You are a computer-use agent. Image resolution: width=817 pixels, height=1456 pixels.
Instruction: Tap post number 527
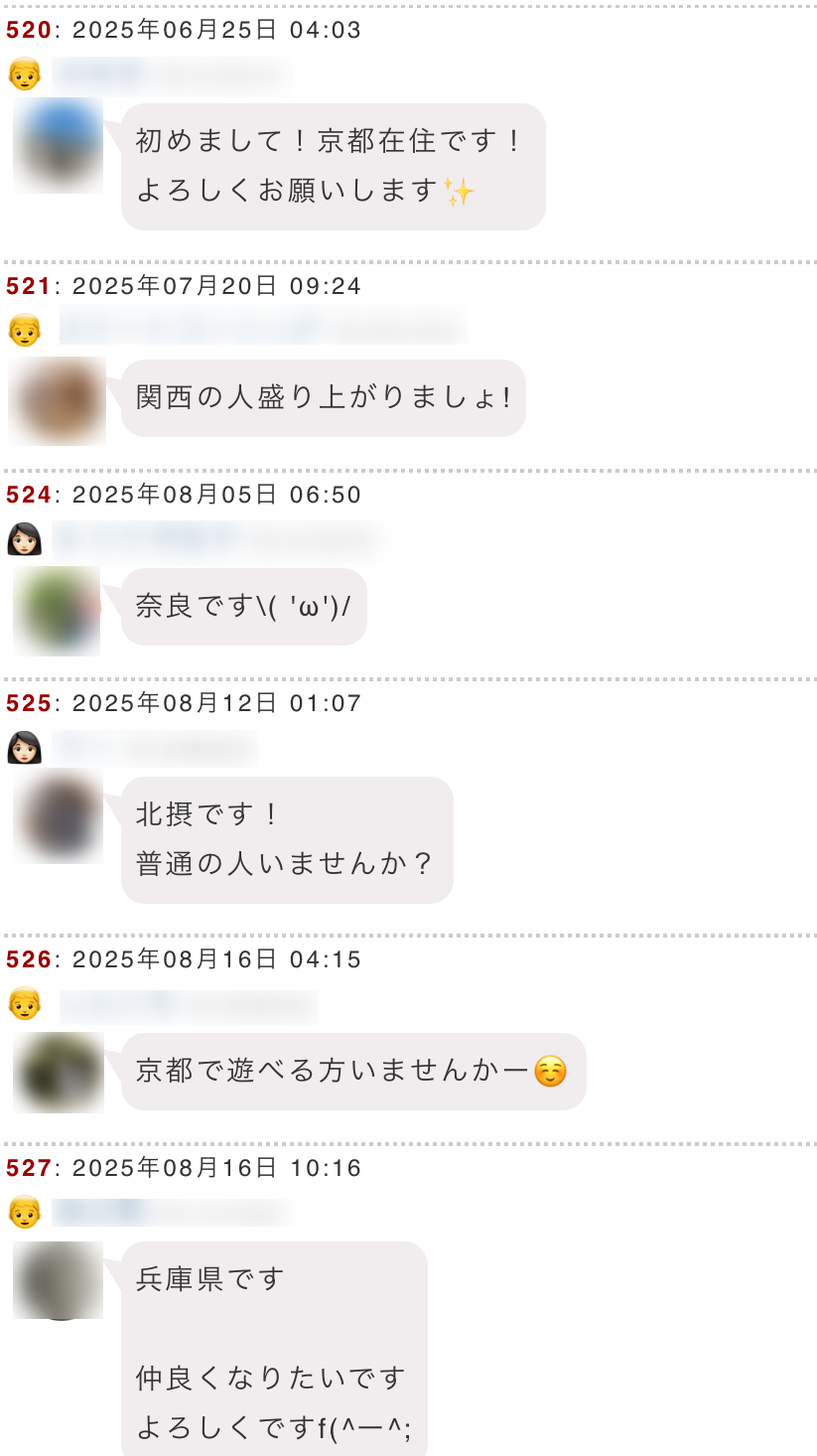(28, 1168)
